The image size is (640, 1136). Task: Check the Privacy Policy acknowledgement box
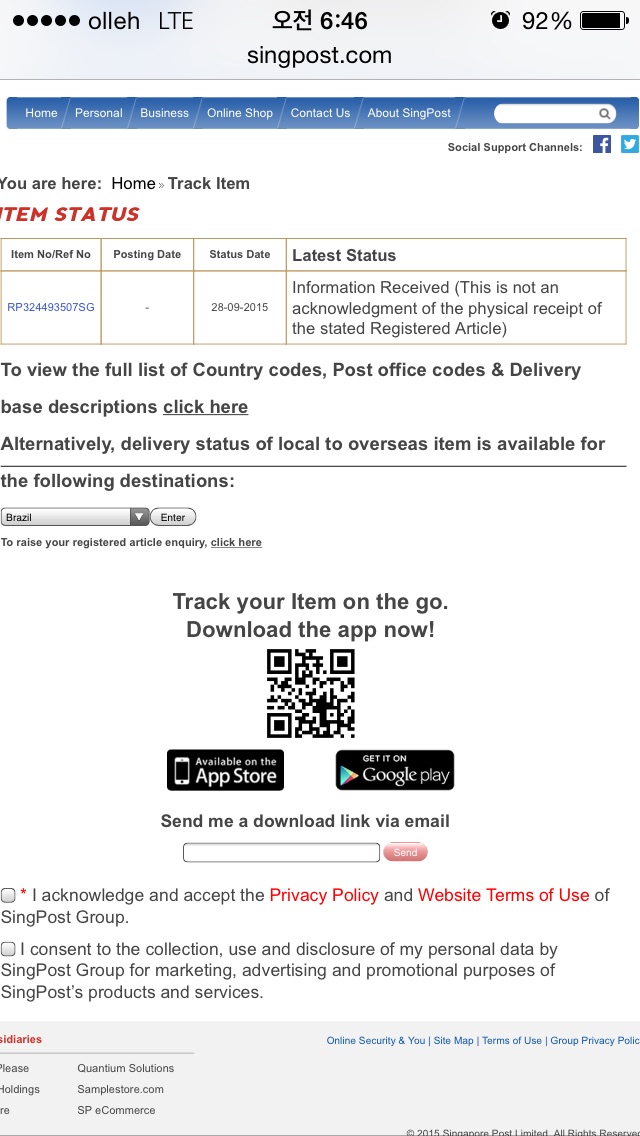pos(8,895)
